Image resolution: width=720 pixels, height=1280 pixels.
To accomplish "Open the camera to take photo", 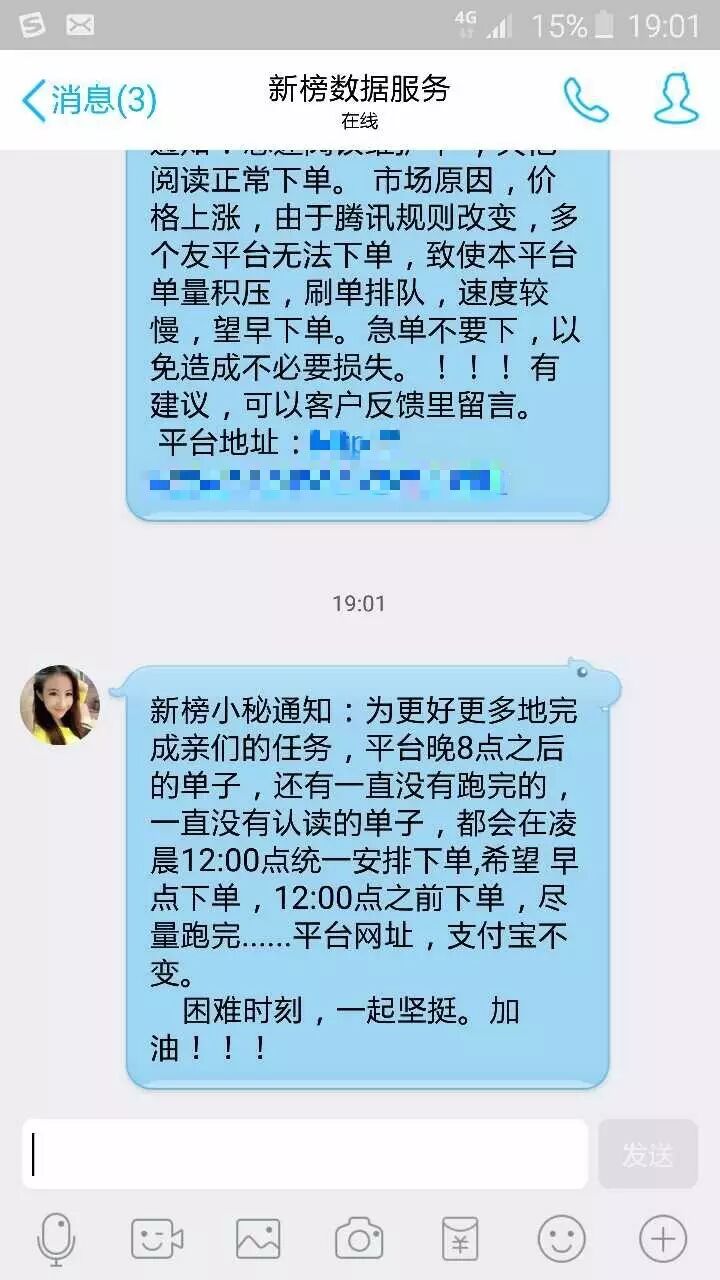I will [359, 1240].
